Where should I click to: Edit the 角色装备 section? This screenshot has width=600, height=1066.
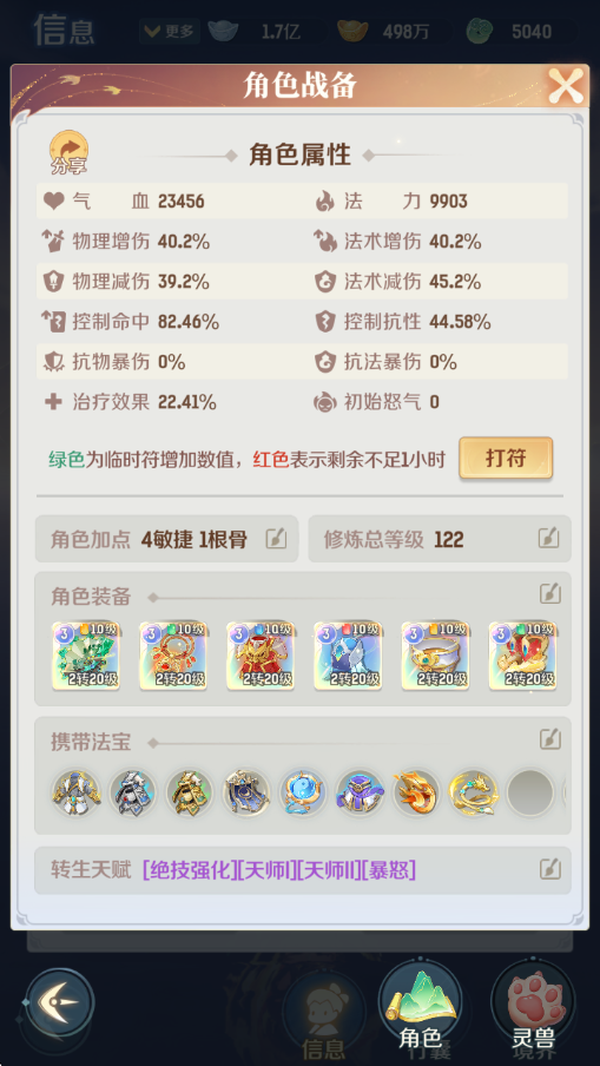pyautogui.click(x=549, y=594)
